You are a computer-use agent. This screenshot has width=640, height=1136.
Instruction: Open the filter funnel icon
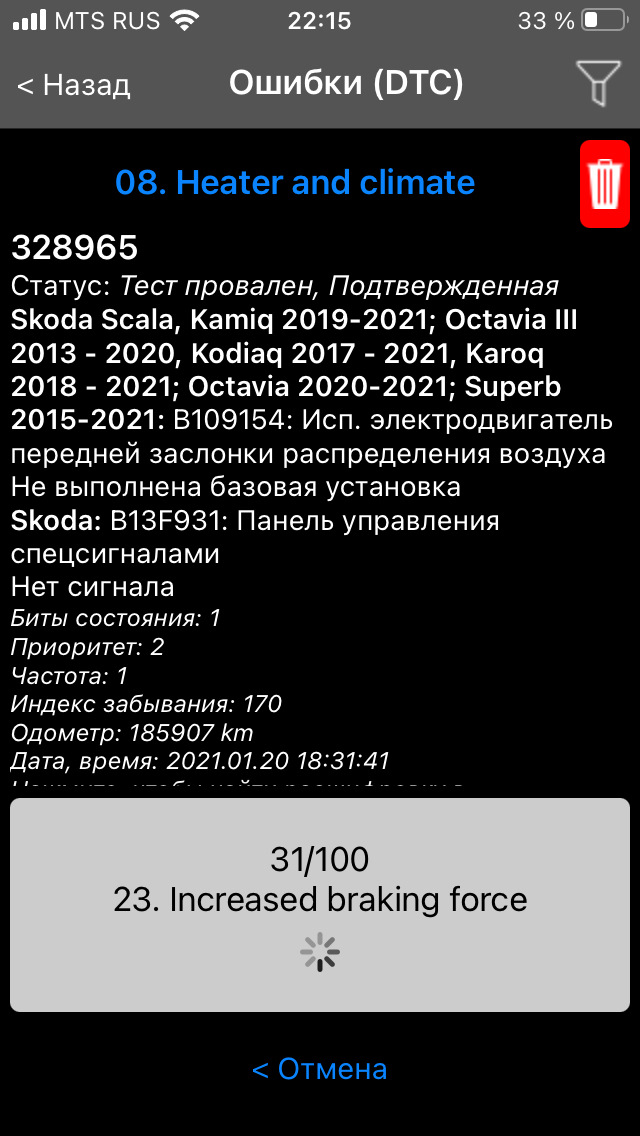point(597,83)
